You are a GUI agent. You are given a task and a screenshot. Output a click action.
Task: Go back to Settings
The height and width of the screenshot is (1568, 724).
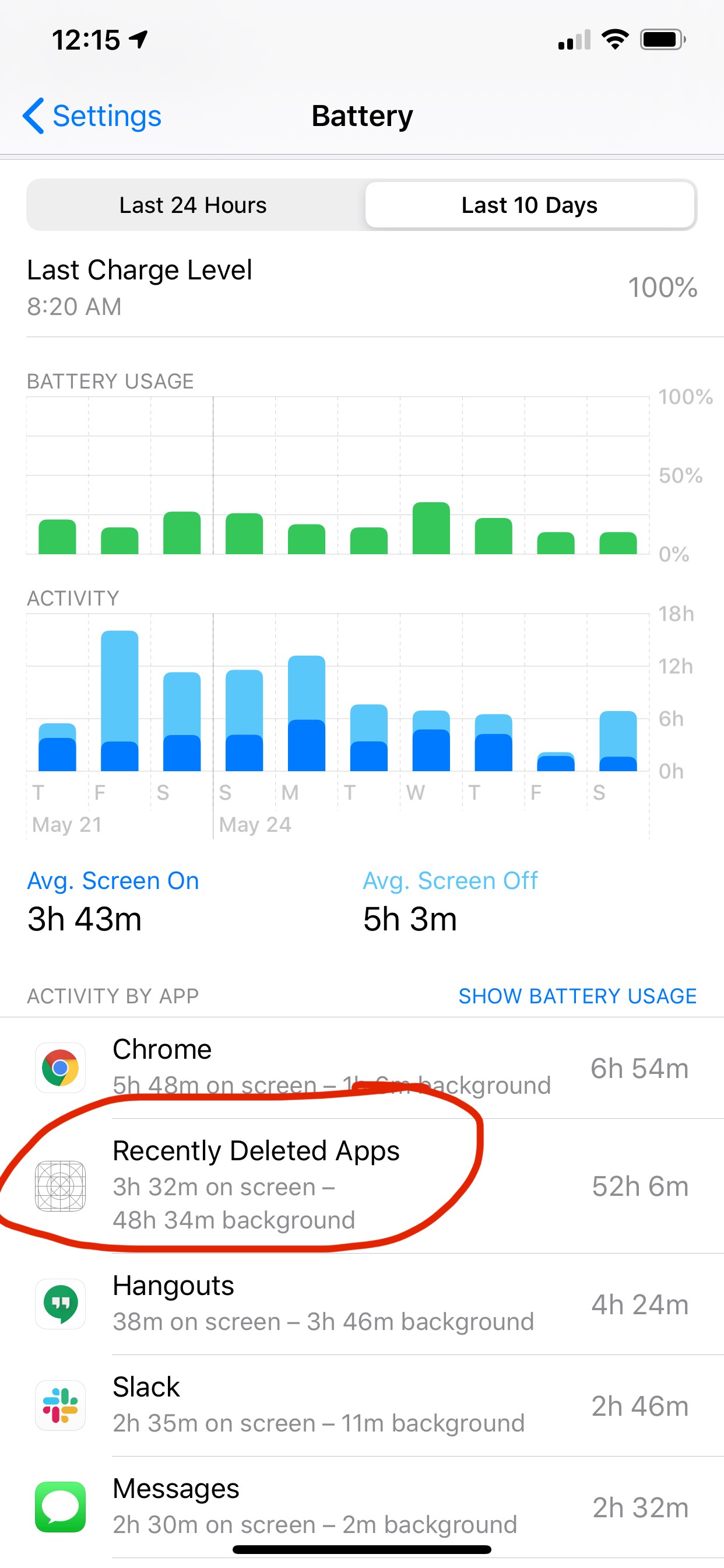point(93,116)
